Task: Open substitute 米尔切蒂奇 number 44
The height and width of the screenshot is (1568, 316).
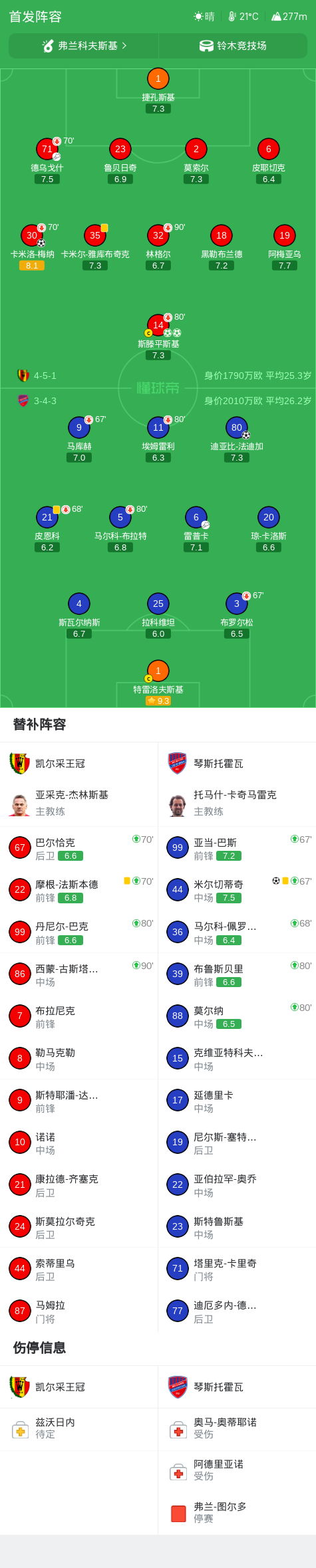Action: click(x=237, y=889)
